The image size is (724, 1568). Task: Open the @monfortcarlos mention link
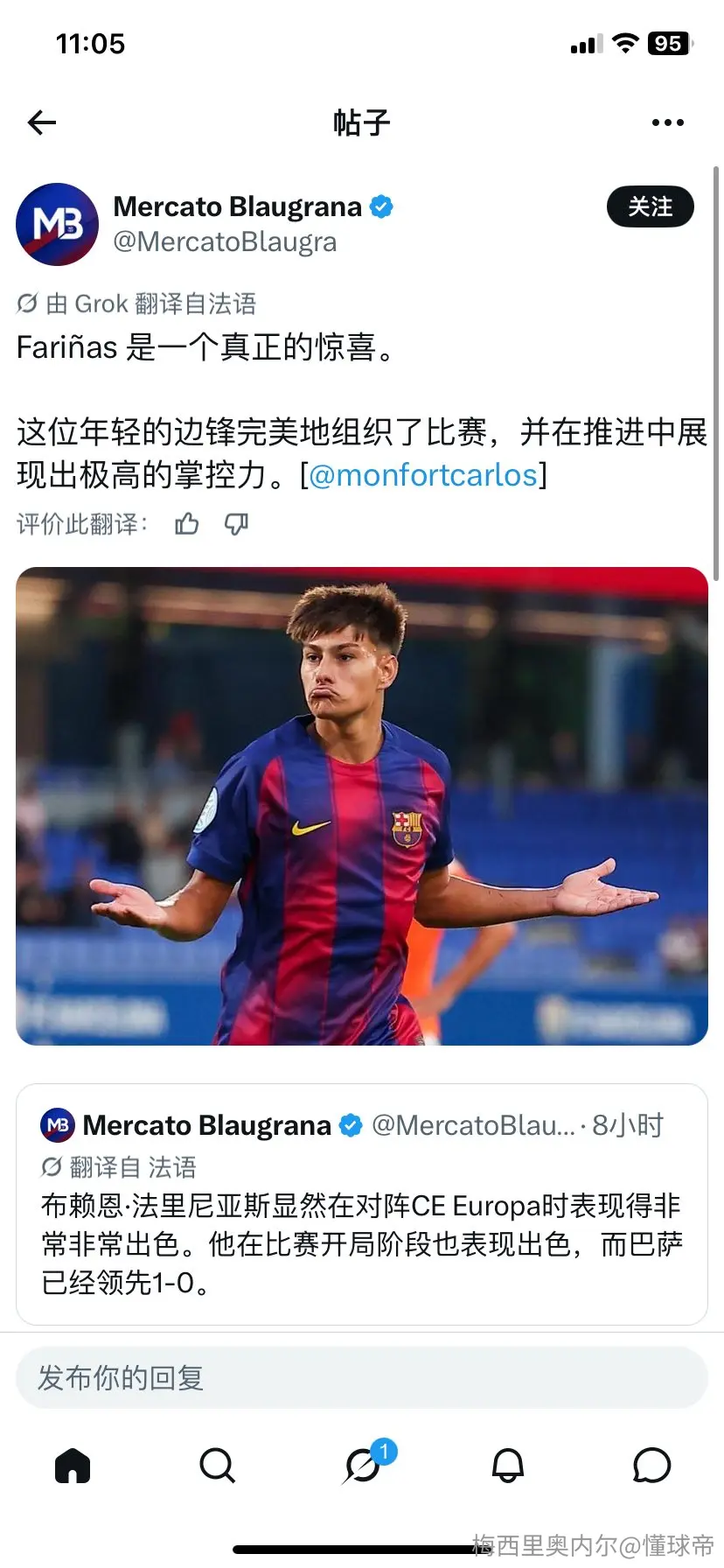[423, 475]
